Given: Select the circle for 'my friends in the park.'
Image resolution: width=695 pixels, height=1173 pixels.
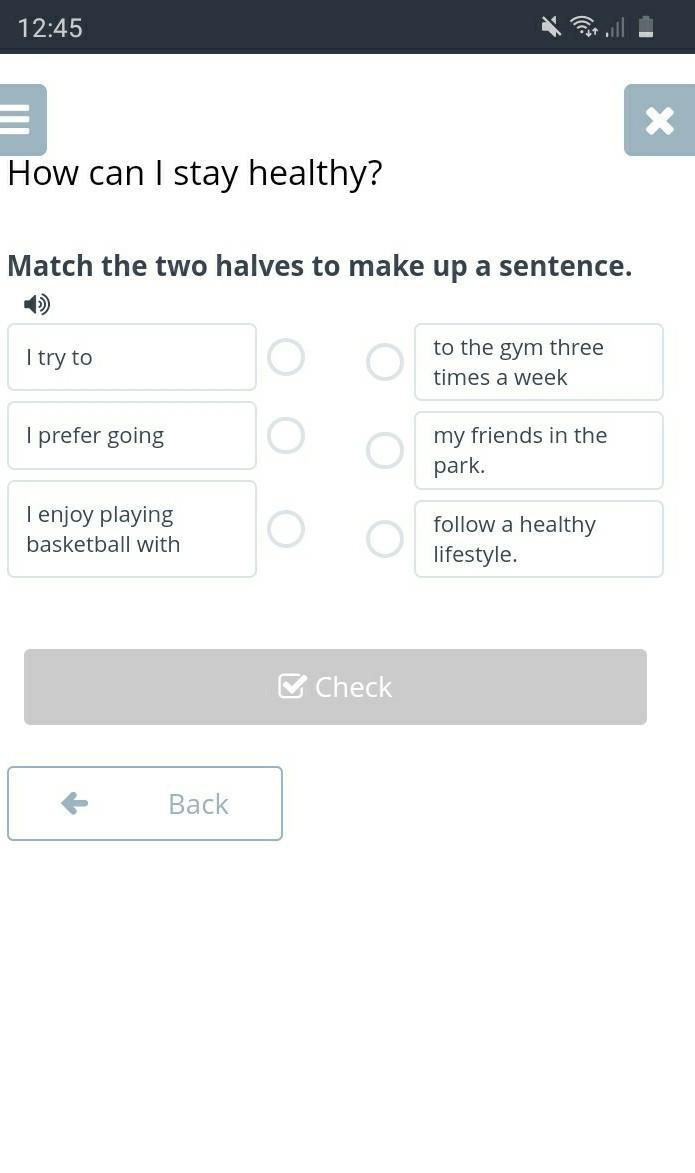Looking at the screenshot, I should [x=385, y=450].
